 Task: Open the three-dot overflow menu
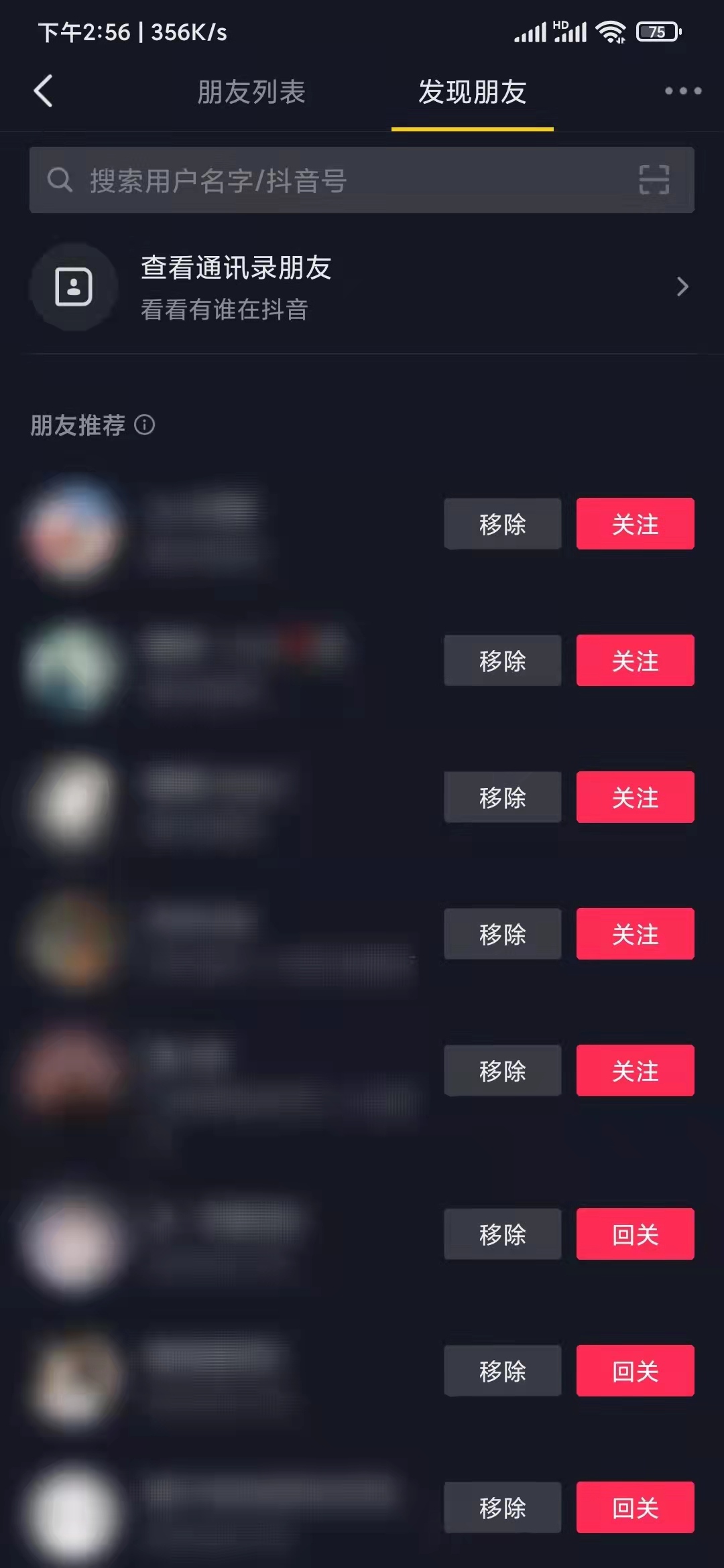click(682, 91)
